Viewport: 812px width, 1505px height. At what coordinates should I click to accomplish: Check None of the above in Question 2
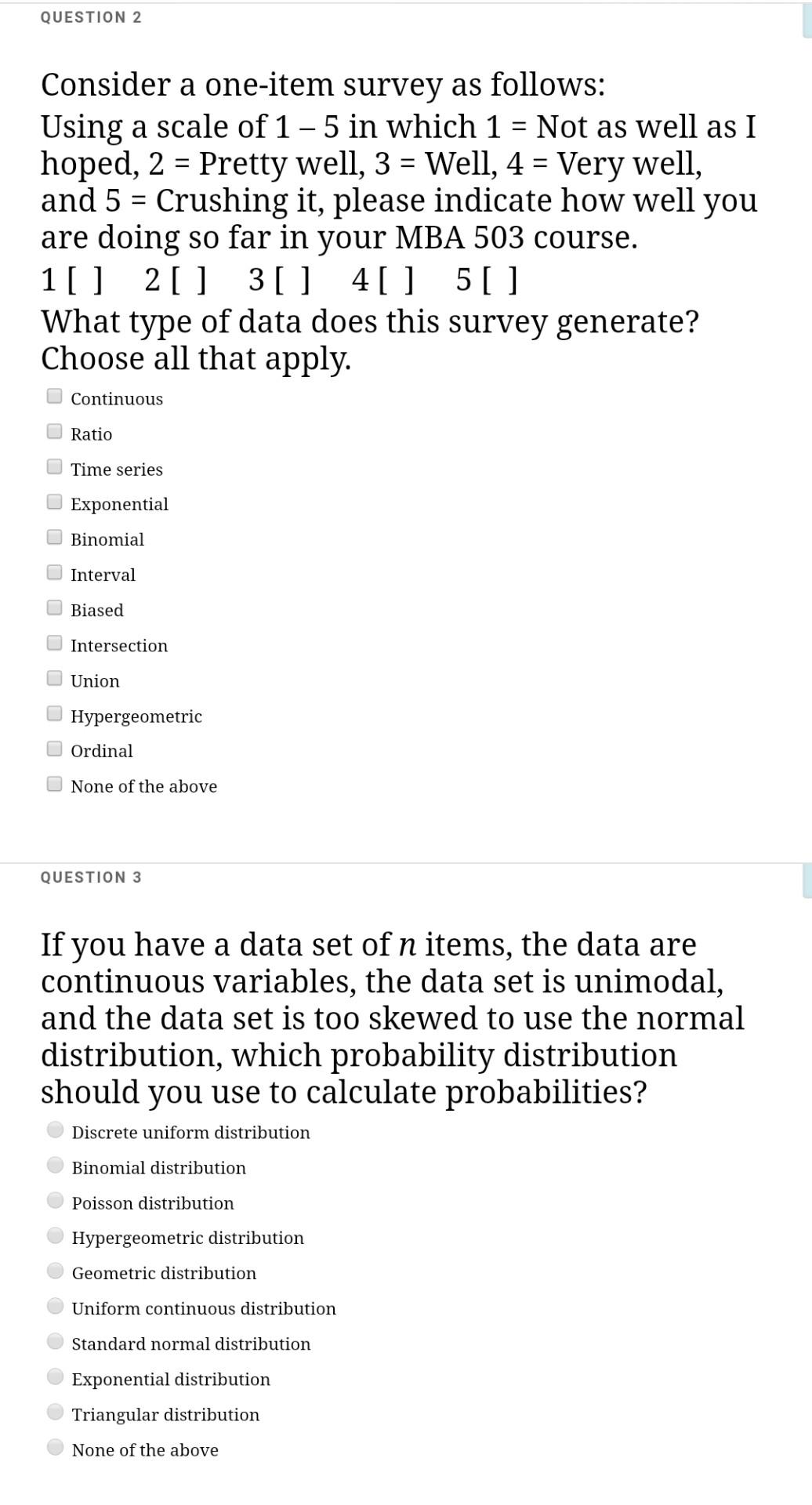pos(54,784)
